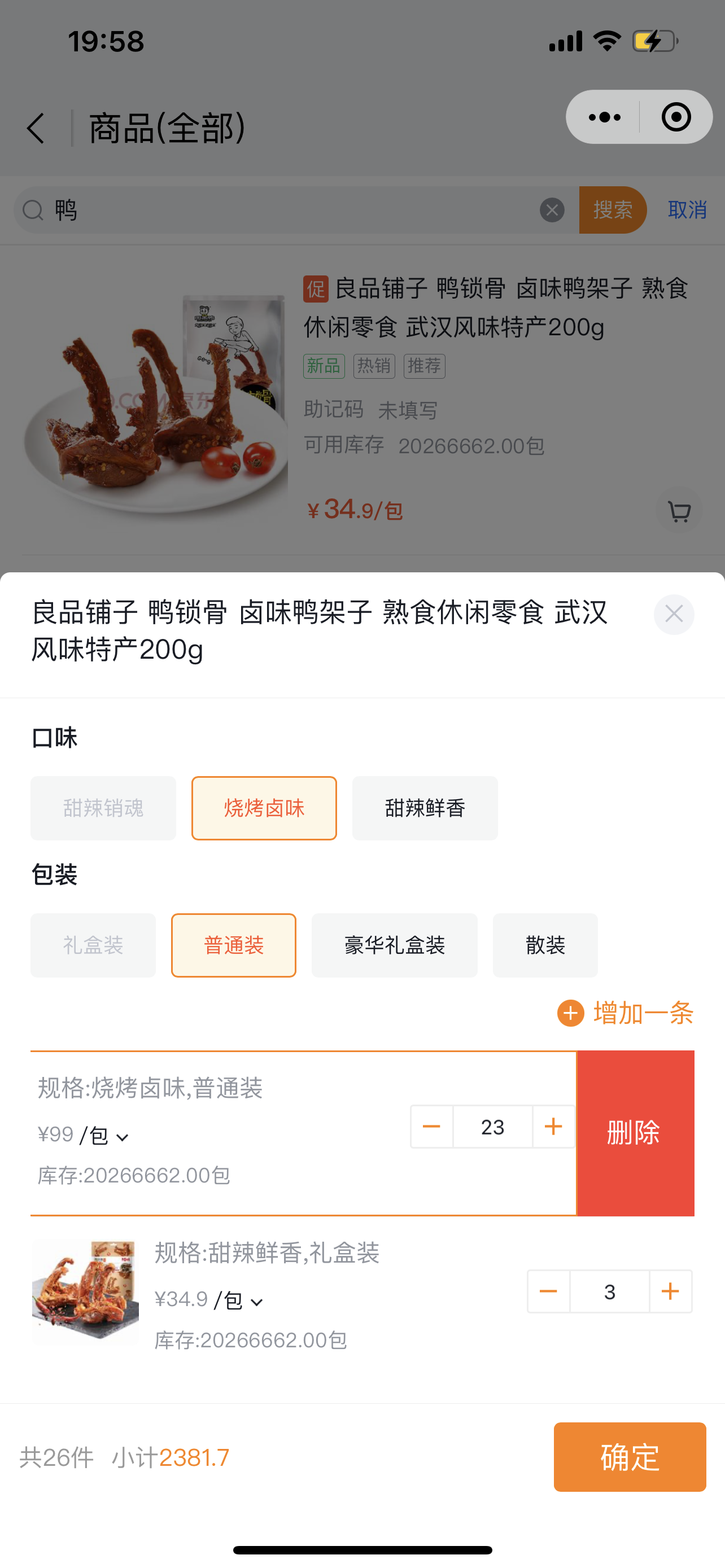Increase quantity for 甜辣鲜香,礼盒装
Screen dimensions: 725x1568
click(670, 1291)
